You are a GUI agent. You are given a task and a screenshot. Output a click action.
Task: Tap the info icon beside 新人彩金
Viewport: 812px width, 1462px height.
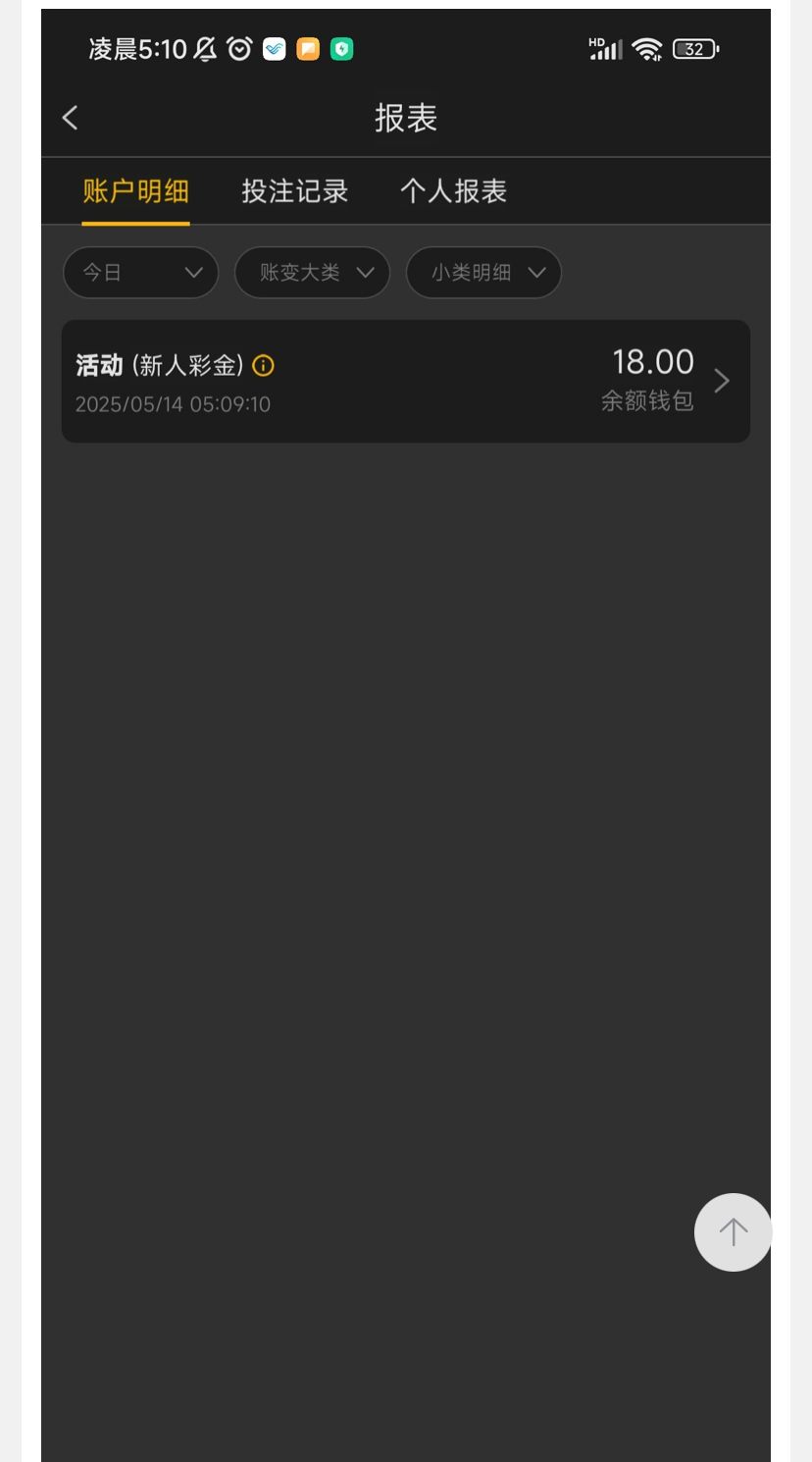(x=263, y=366)
